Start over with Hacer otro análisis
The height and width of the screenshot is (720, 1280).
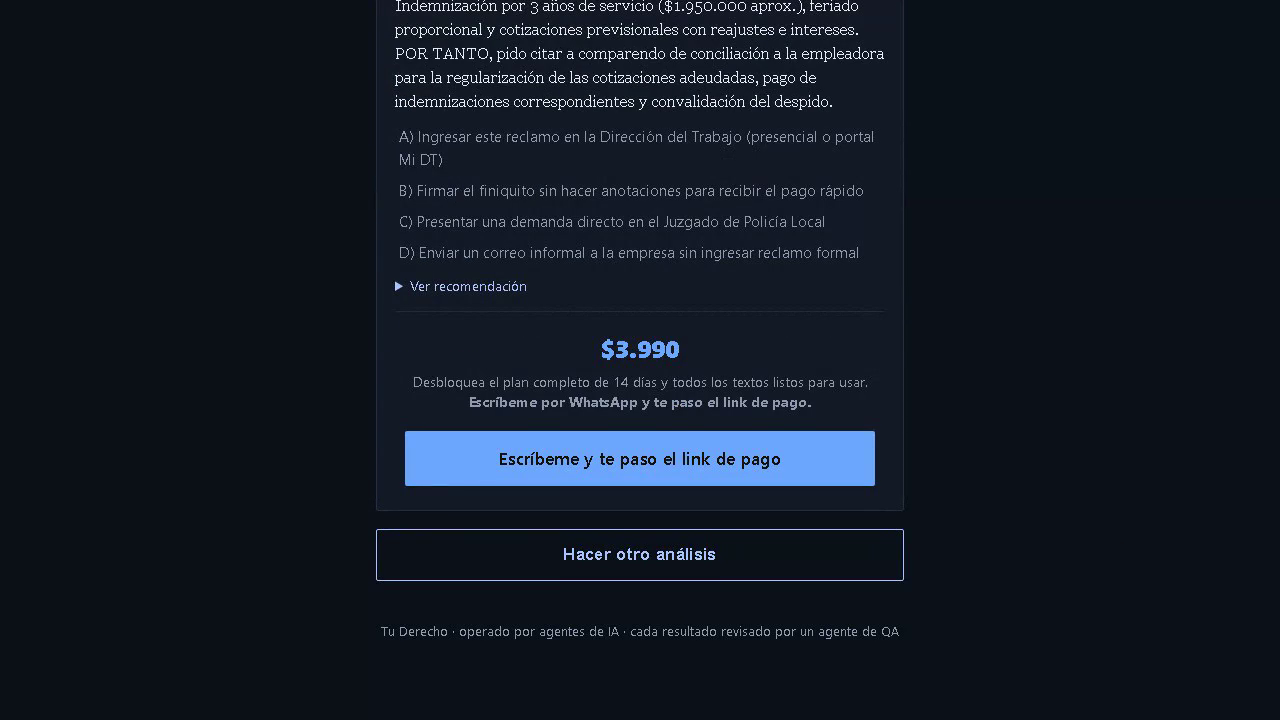tap(640, 555)
